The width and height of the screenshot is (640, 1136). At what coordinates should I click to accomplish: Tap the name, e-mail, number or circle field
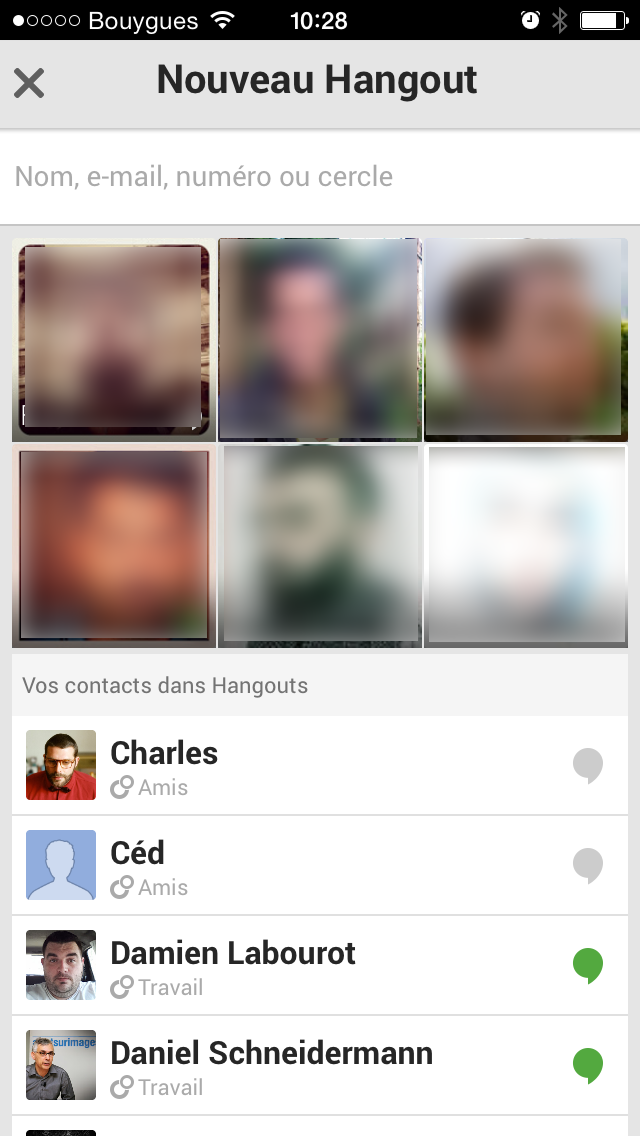(x=320, y=177)
